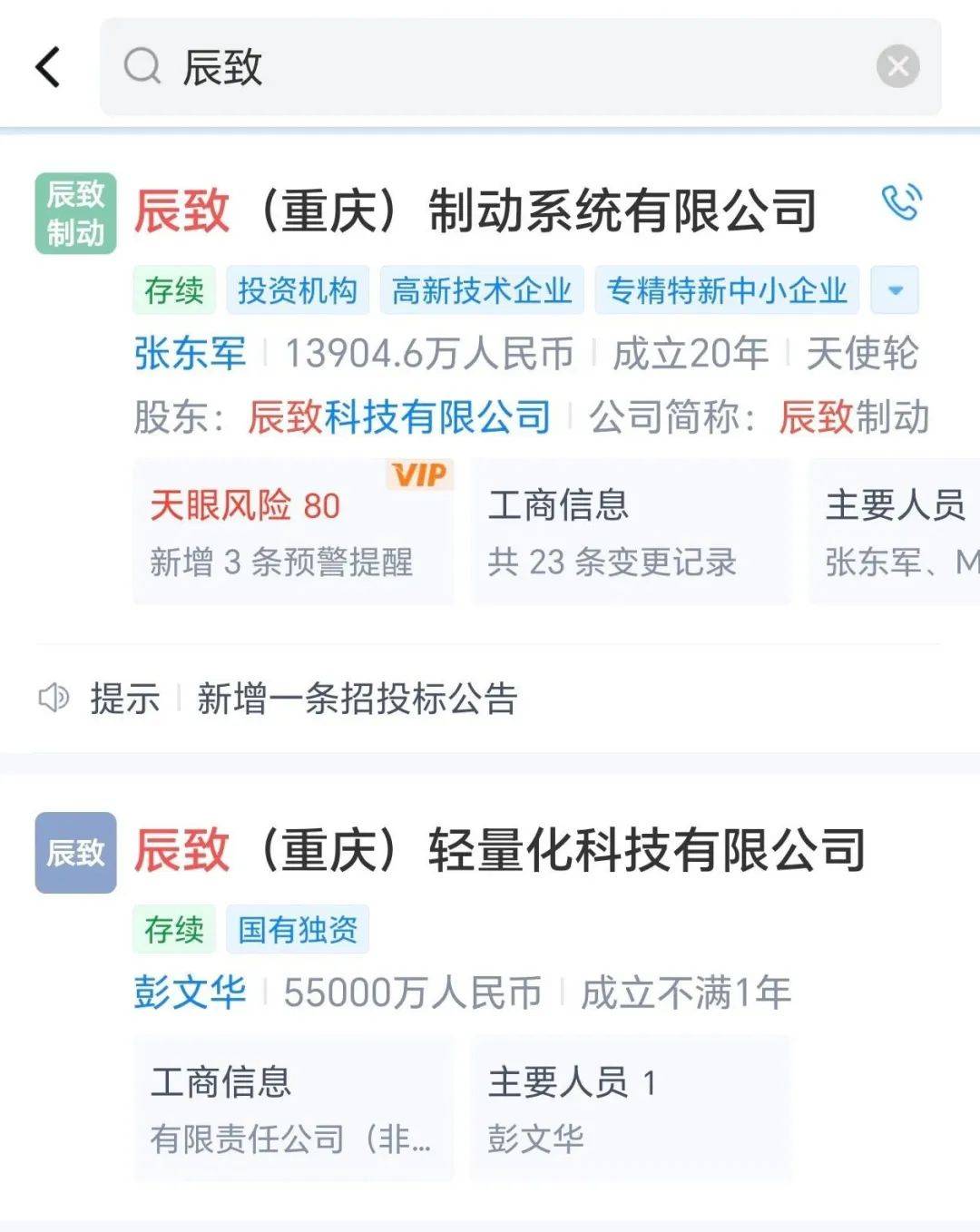Expand more tags with the dropdown arrow

pyautogui.click(x=895, y=291)
